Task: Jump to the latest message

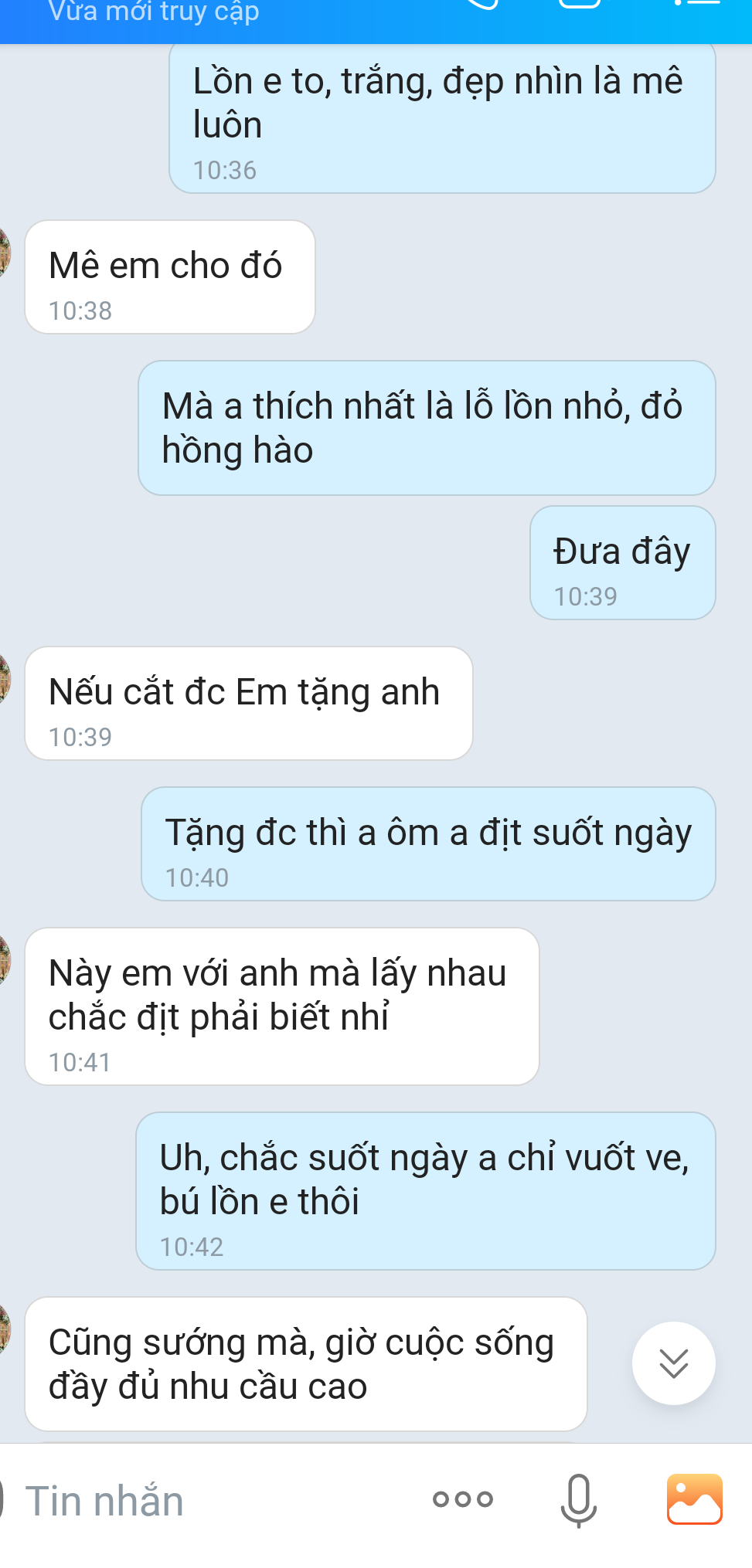Action: 673,1363
